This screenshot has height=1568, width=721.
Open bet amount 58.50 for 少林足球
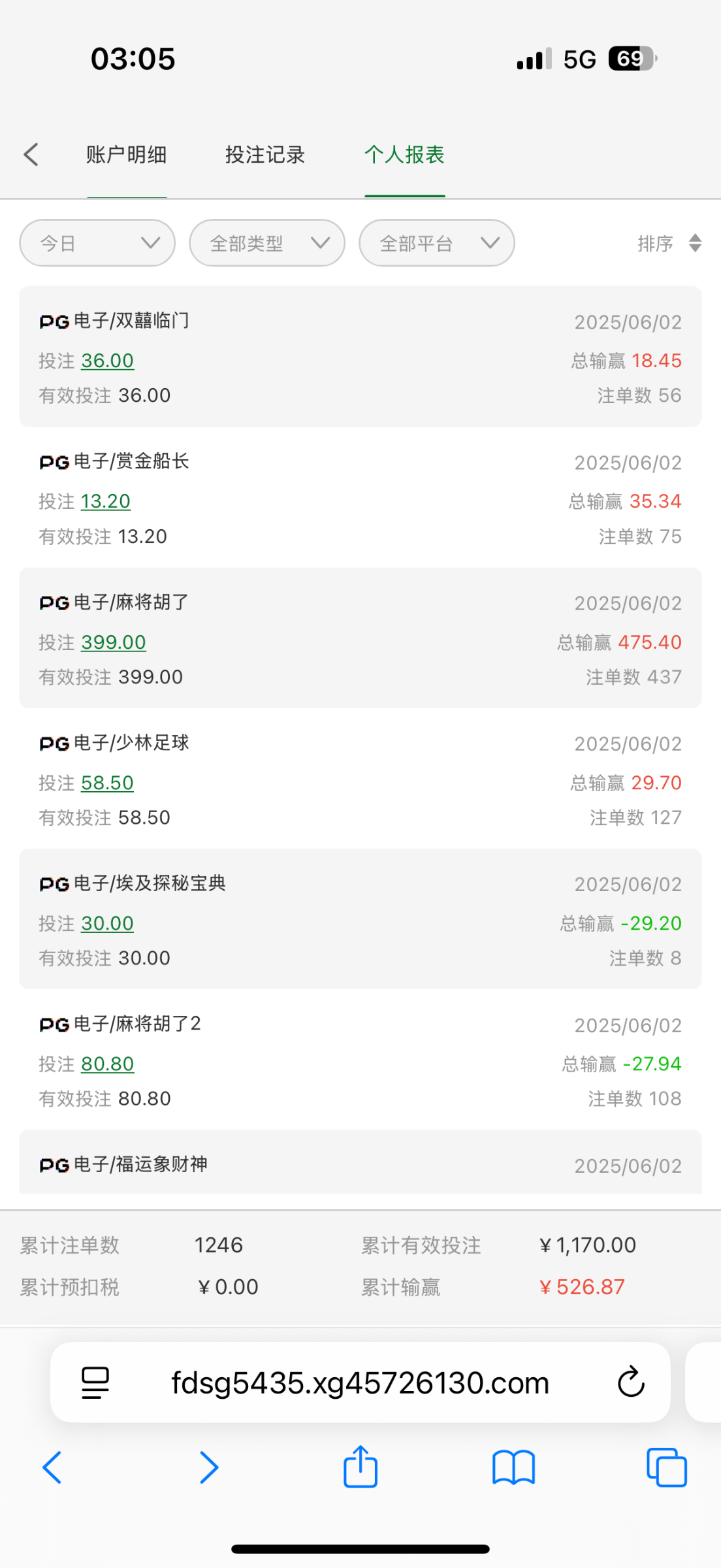click(x=108, y=783)
